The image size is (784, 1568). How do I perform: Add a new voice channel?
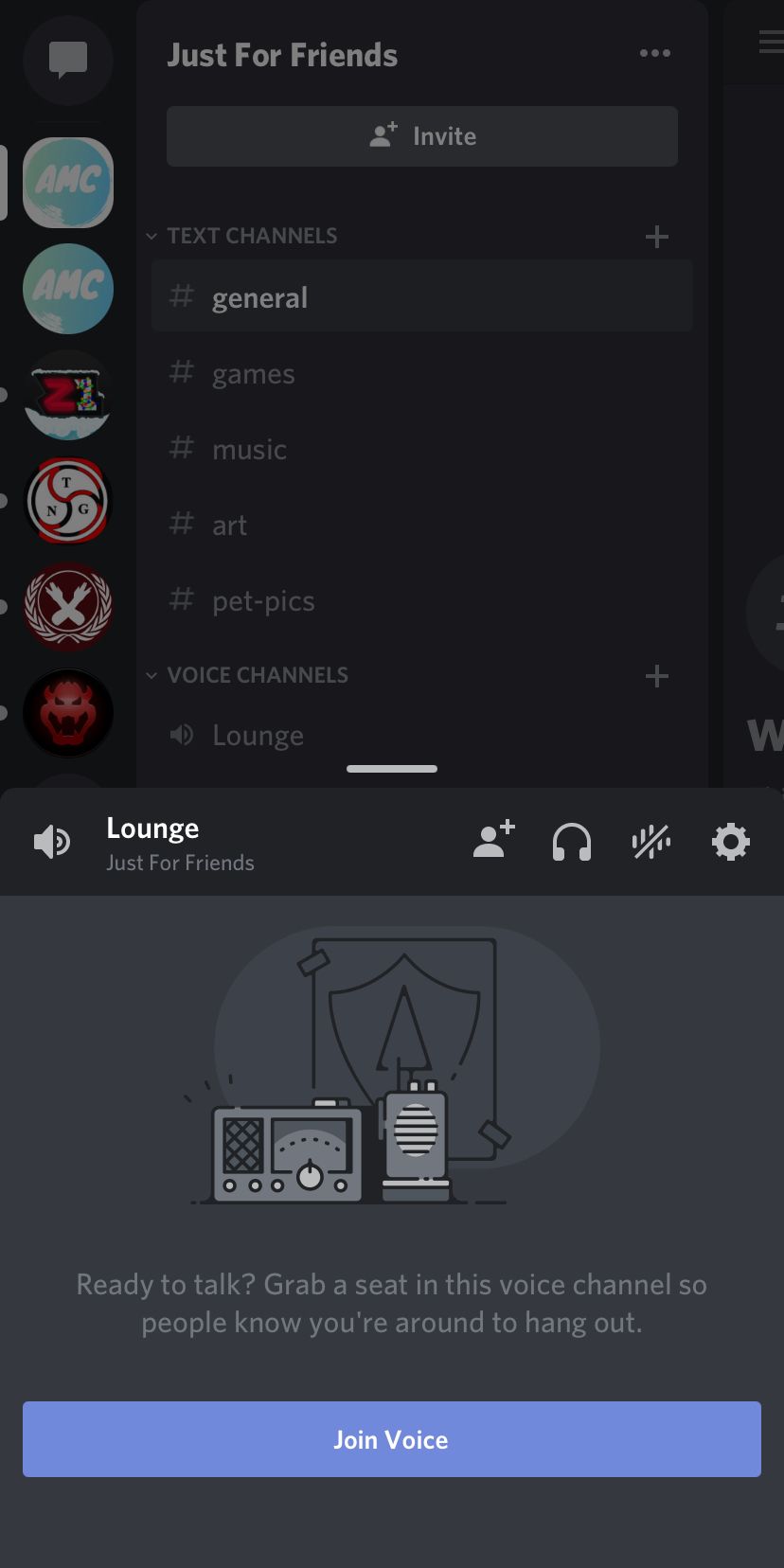point(657,676)
